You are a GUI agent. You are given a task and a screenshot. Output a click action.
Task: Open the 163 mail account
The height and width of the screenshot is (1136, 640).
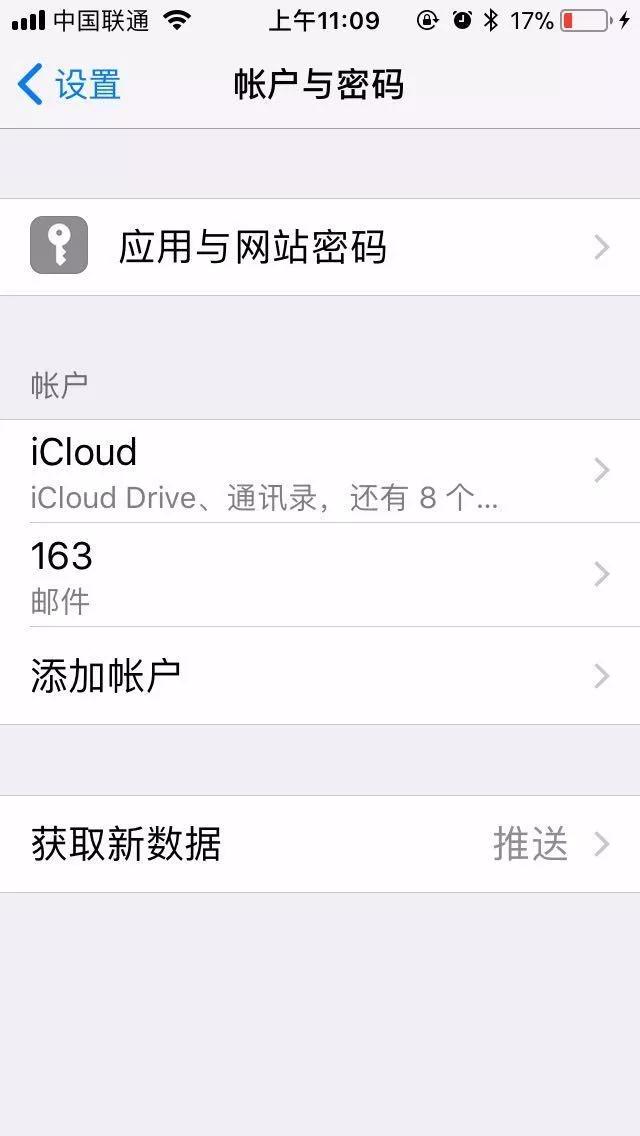(320, 574)
